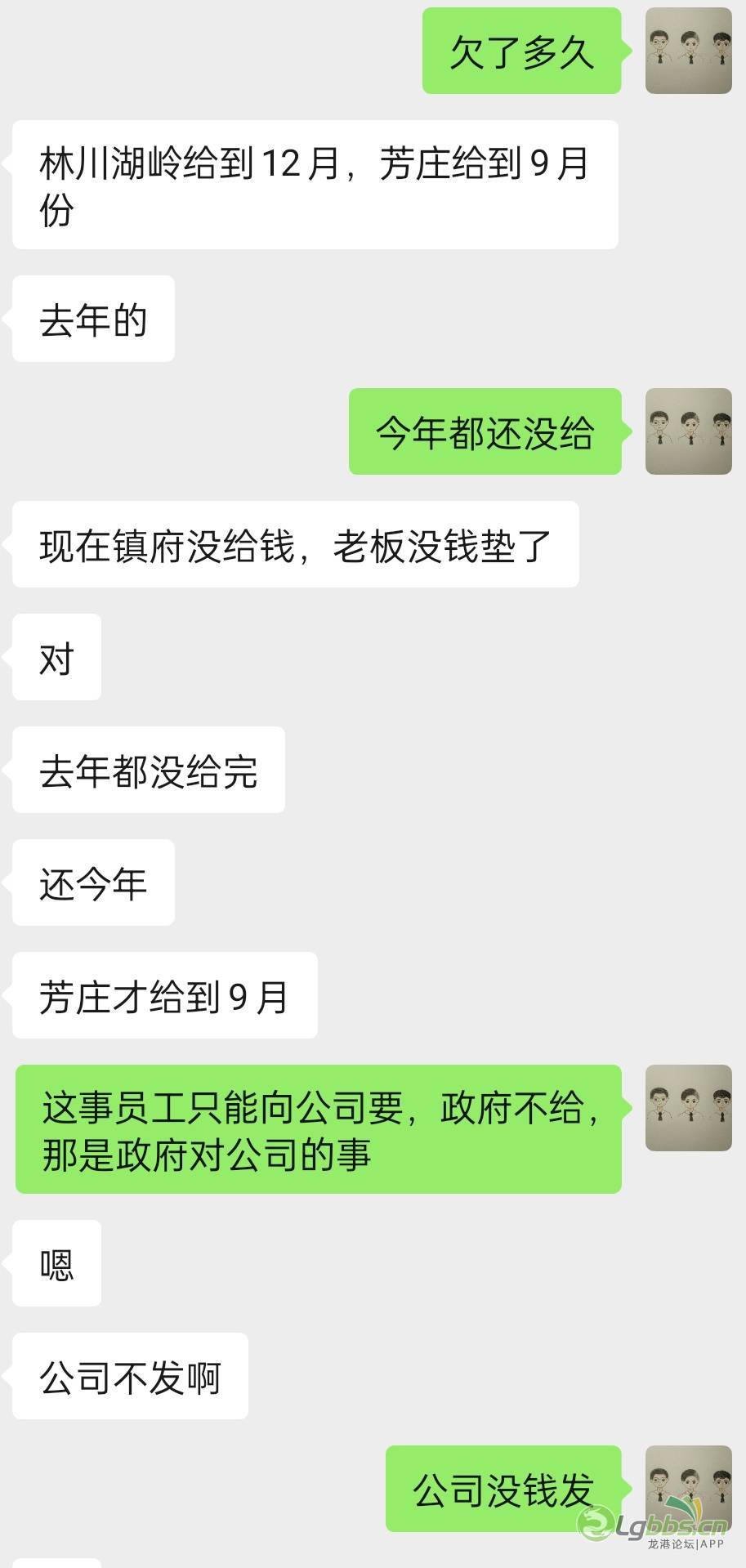Open sender's avatar beside "欠了多久" message
The width and height of the screenshot is (746, 1568).
688,51
